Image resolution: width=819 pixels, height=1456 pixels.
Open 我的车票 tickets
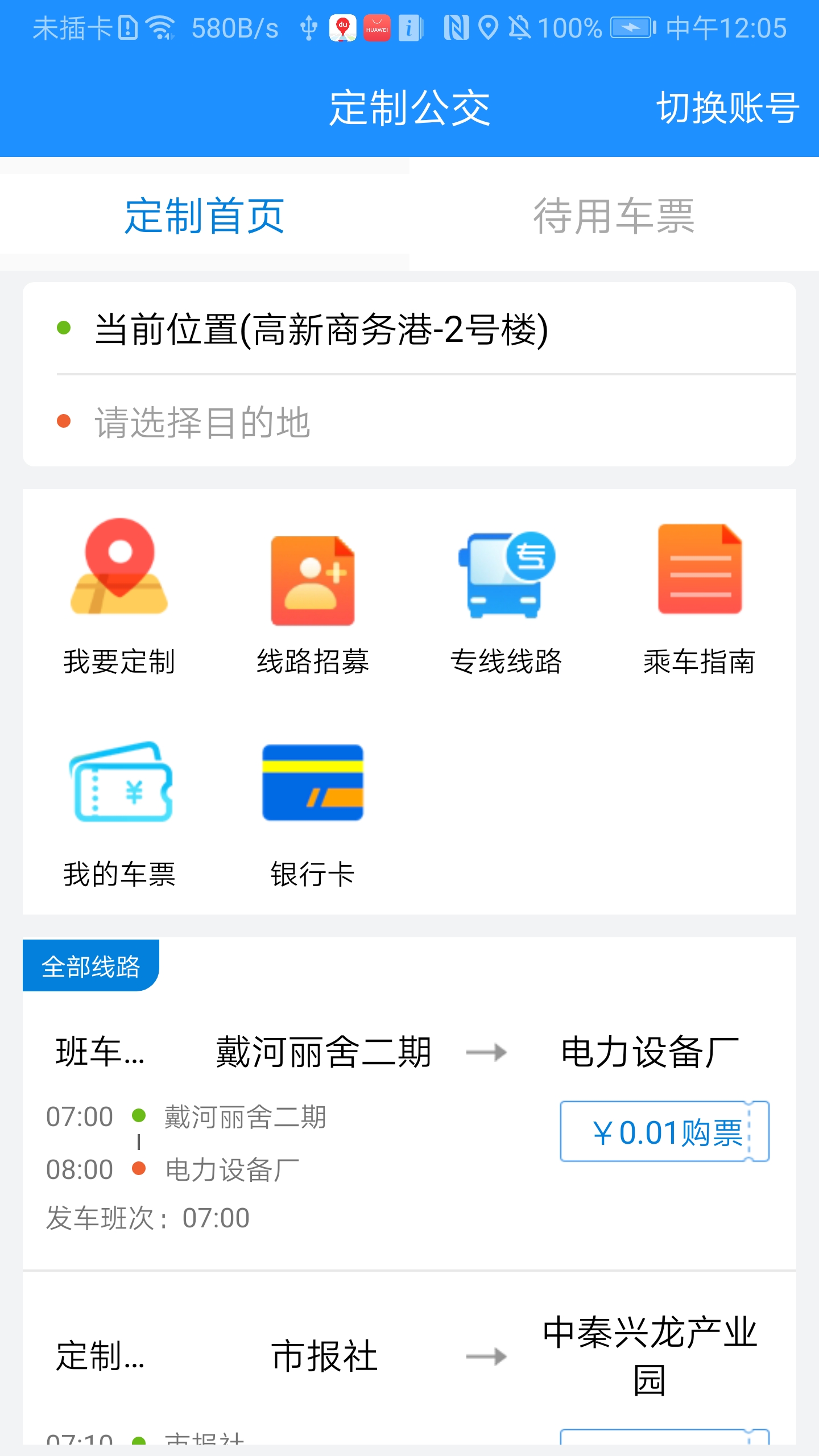[x=119, y=813]
